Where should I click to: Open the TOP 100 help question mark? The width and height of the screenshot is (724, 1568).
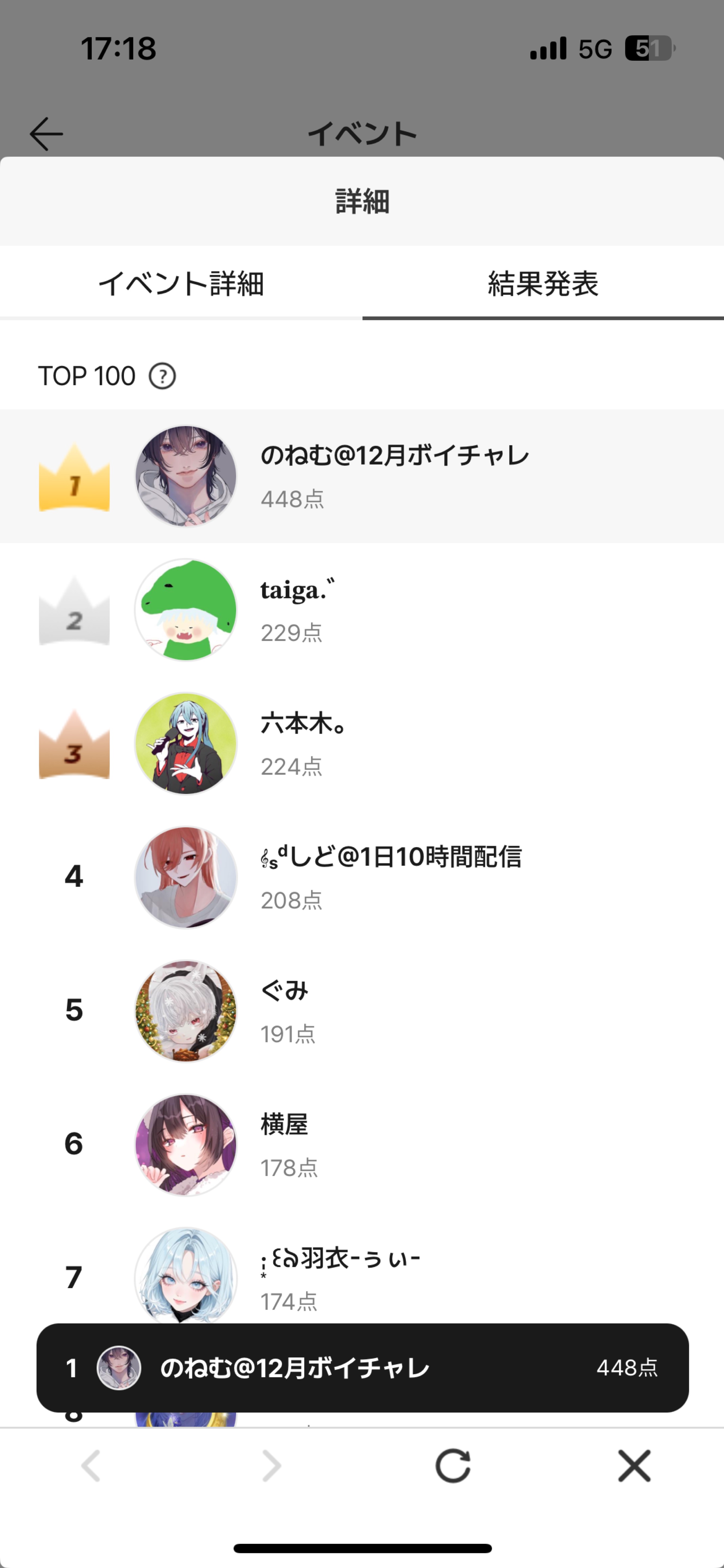point(162,376)
